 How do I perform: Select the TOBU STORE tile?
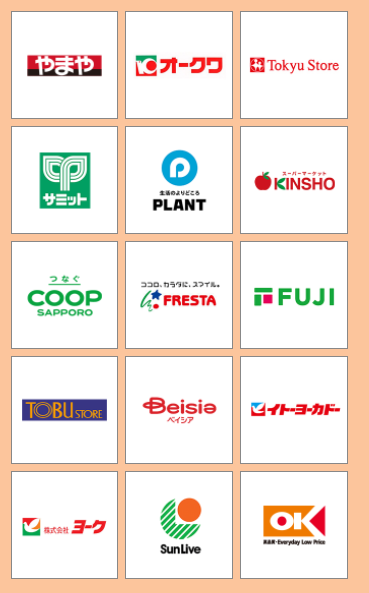tap(64, 410)
